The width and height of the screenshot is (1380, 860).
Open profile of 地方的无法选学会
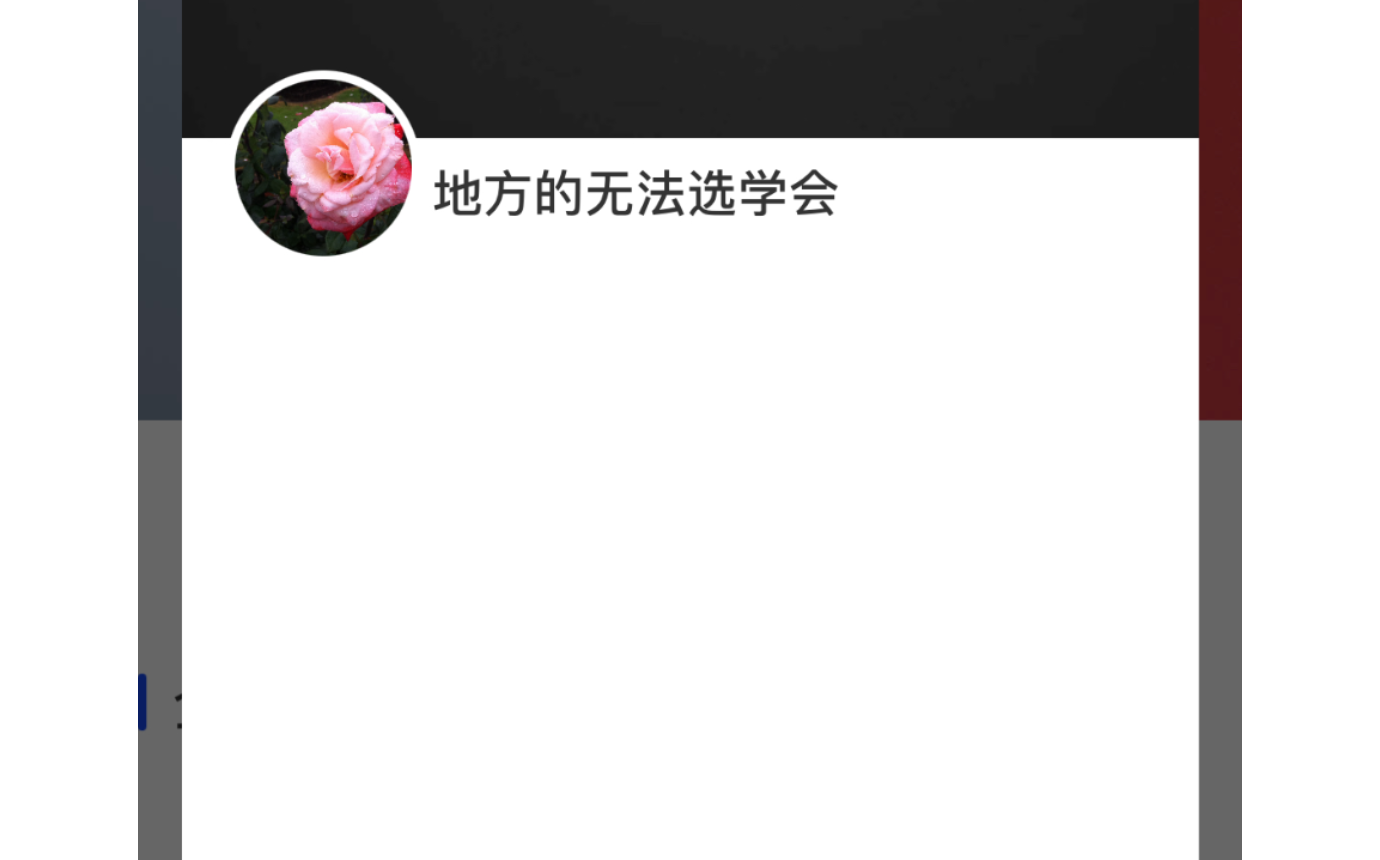635,194
